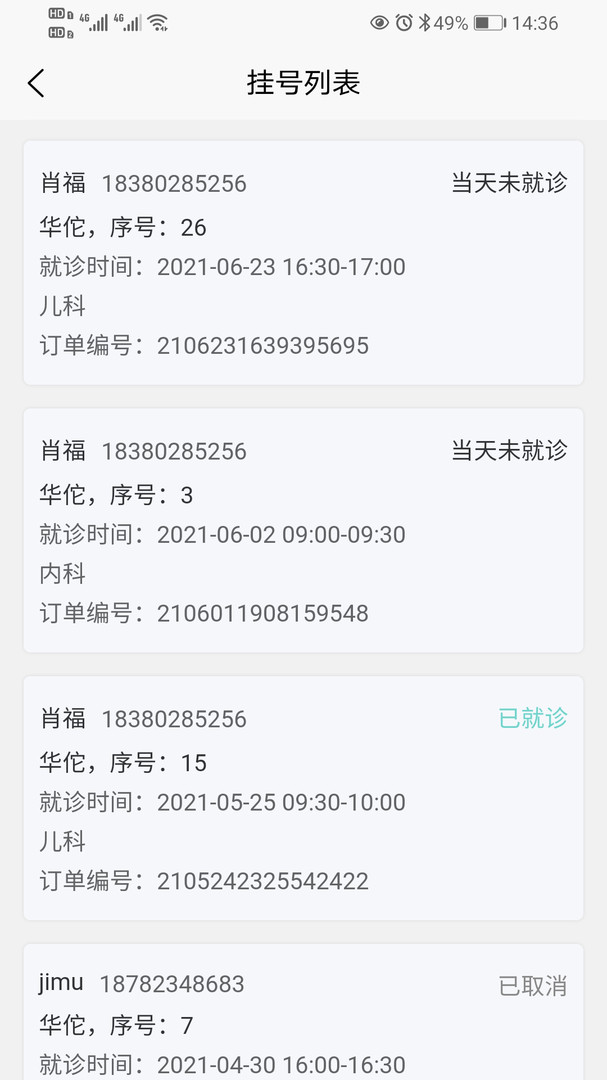607x1080 pixels.
Task: Open jimu's cancelled registration with 序号 7
Action: 303,1012
